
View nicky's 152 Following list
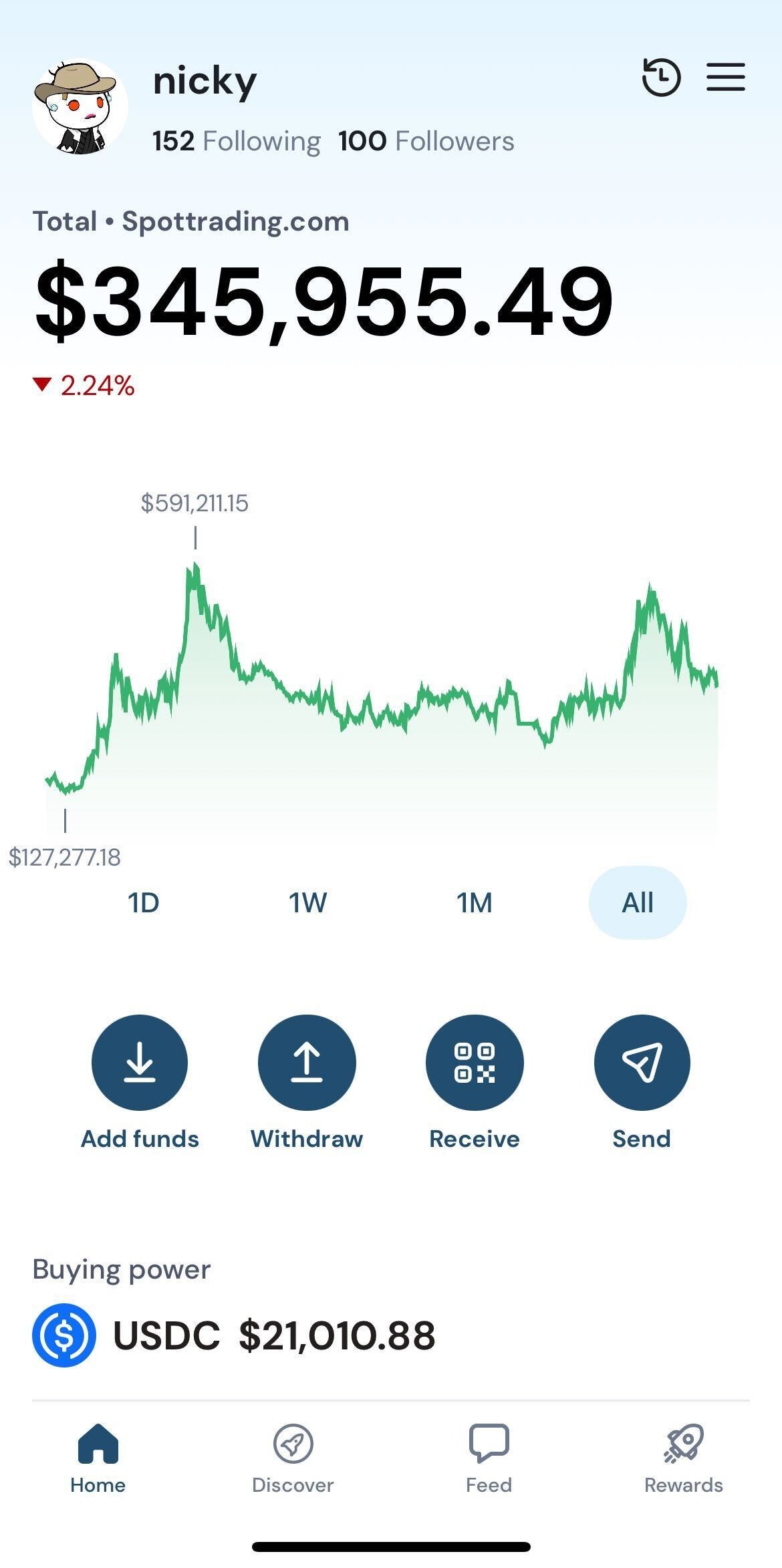(x=236, y=140)
